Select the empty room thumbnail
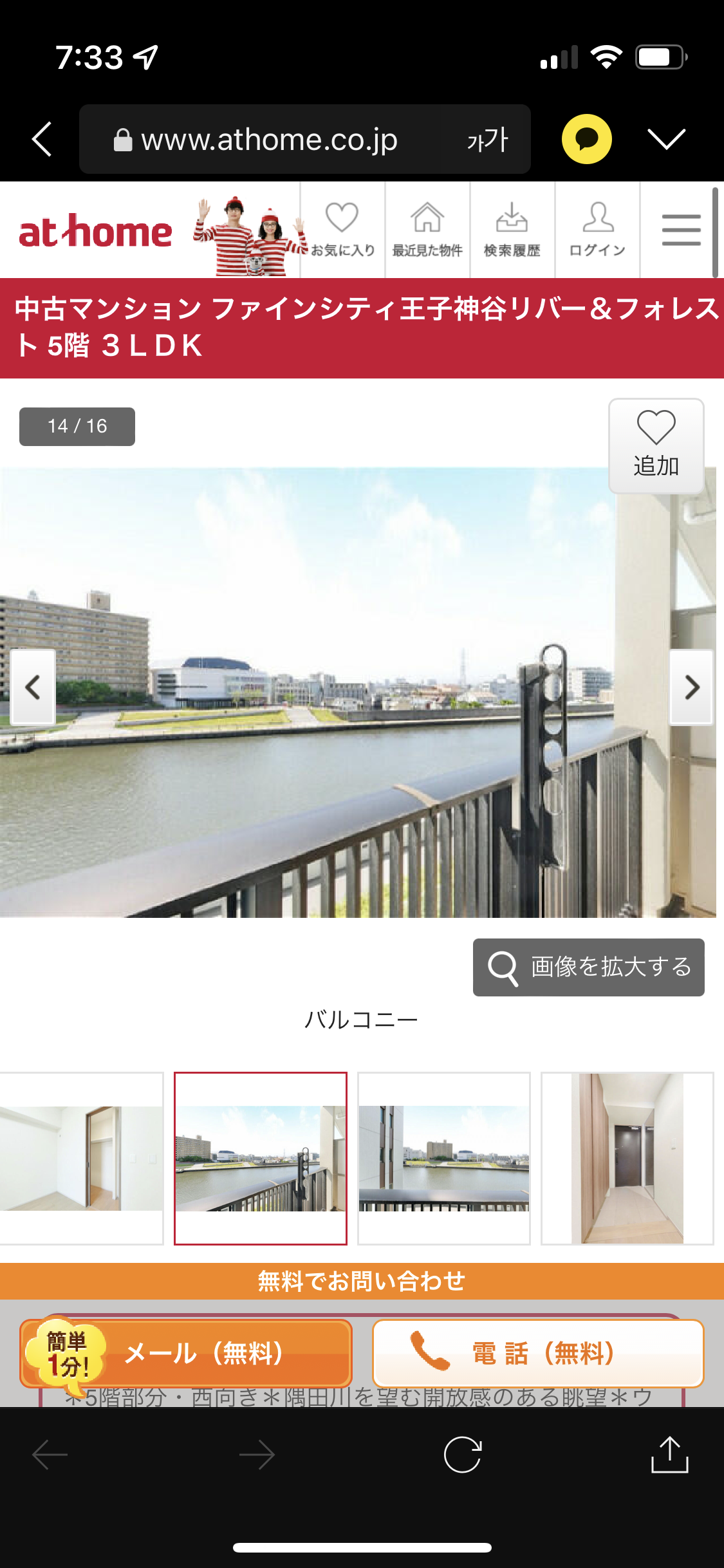724x1568 pixels. click(x=81, y=1158)
